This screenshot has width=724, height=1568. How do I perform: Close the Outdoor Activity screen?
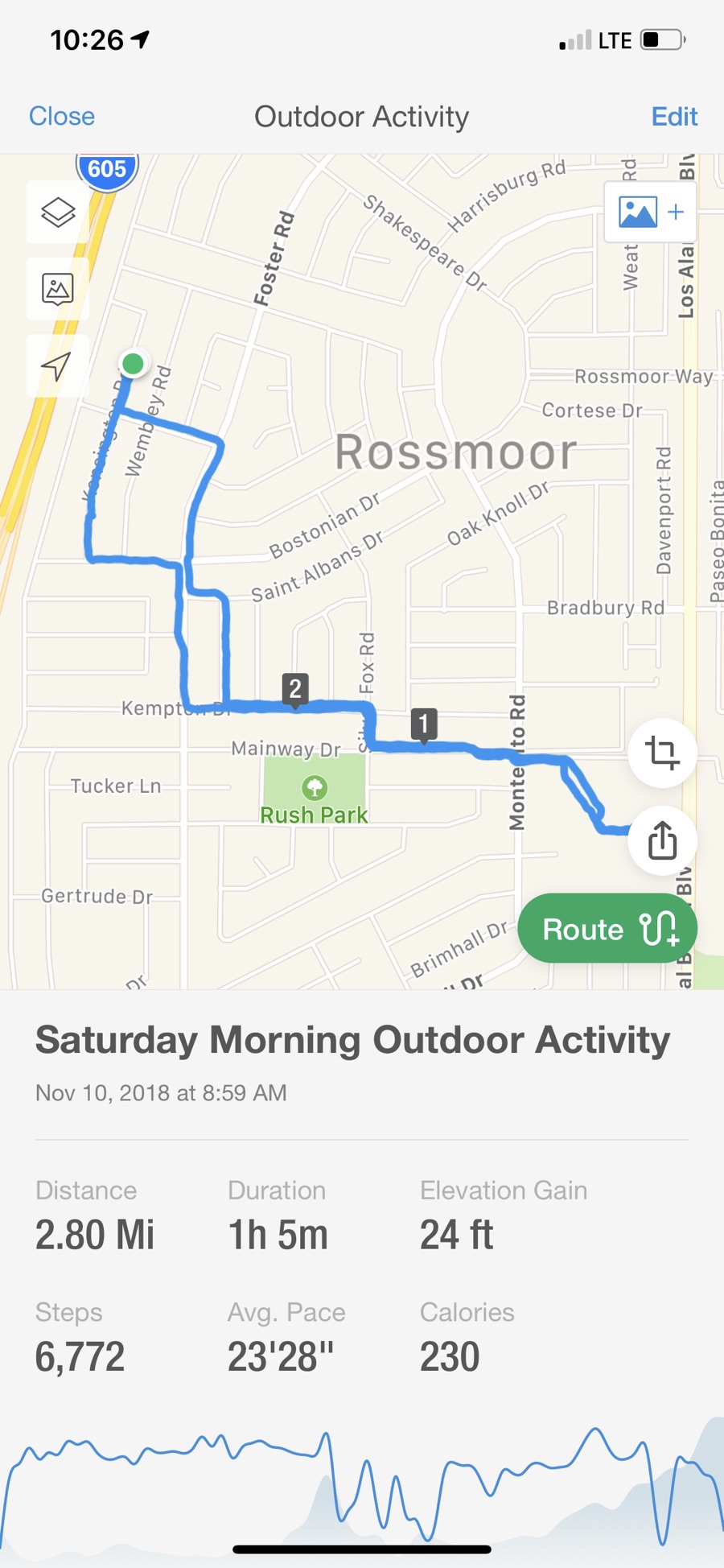62,116
